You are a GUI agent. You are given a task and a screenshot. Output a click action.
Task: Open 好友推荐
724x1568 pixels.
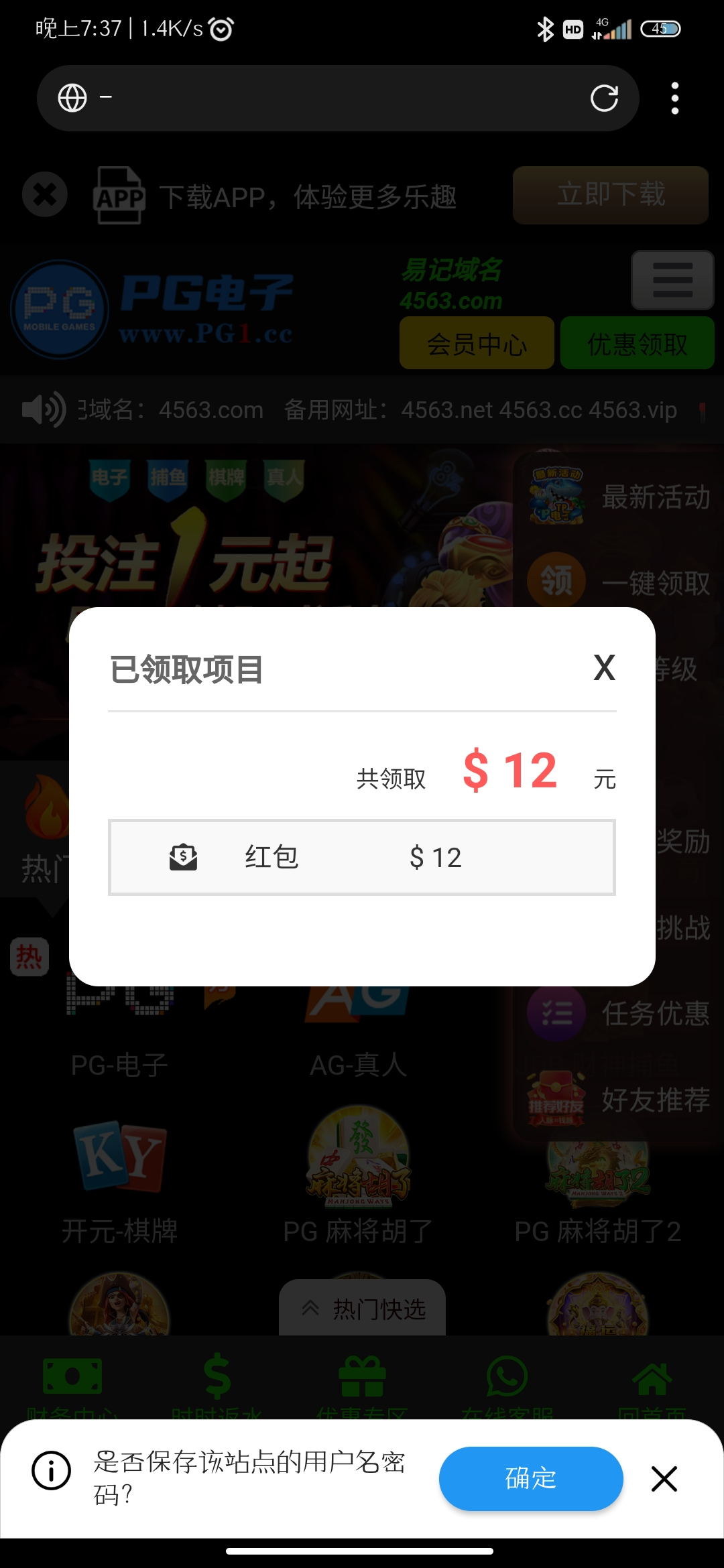pyautogui.click(x=620, y=1100)
